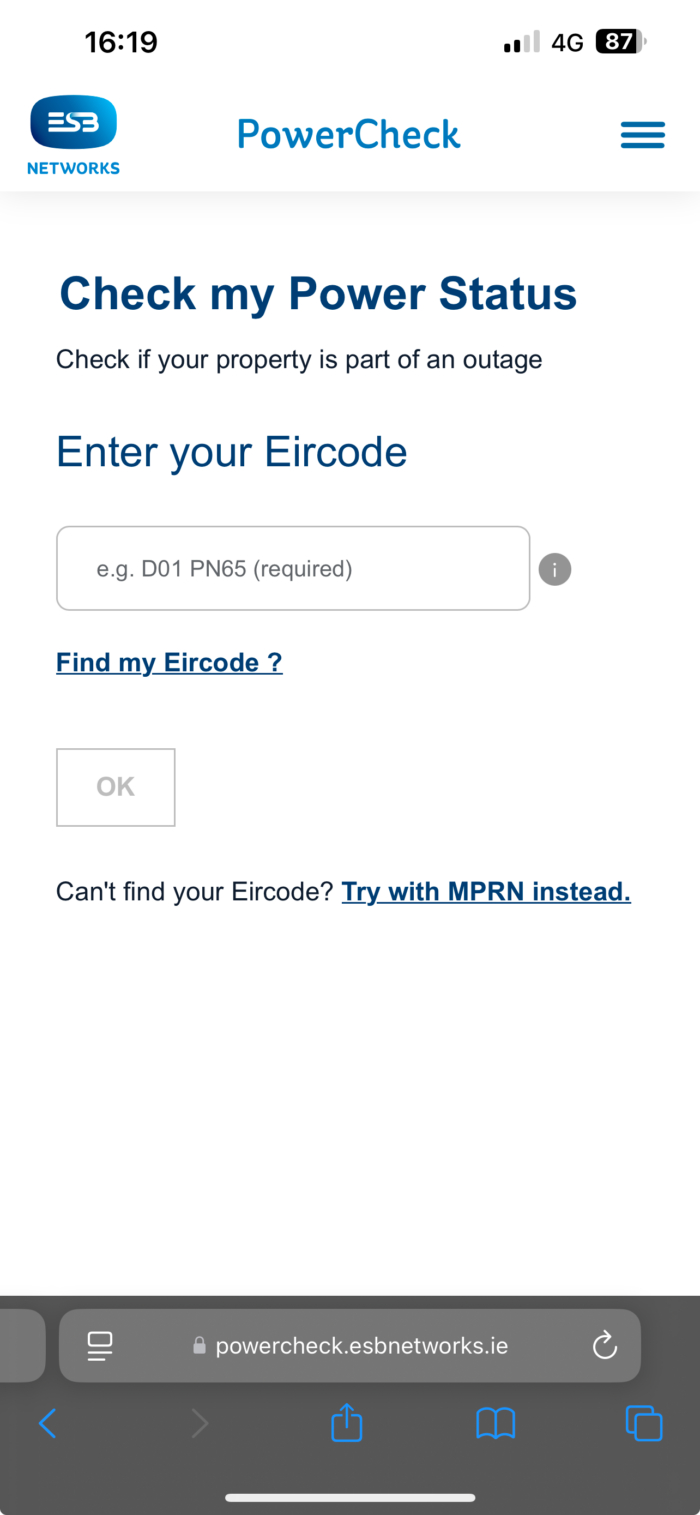Viewport: 700px width, 1515px height.
Task: Open the Find my Eircode link
Action: pyautogui.click(x=169, y=662)
